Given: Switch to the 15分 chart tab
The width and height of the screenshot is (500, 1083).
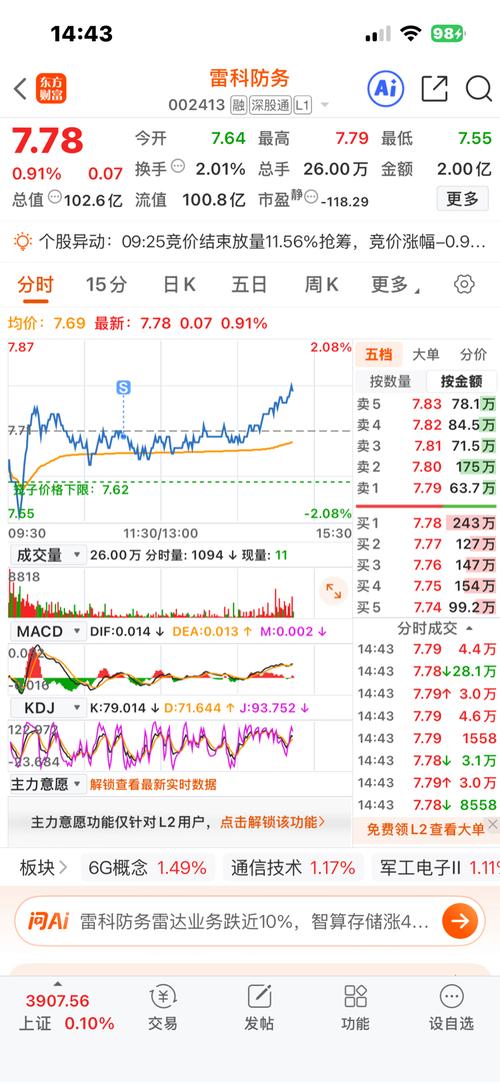Looking at the screenshot, I should tap(106, 284).
